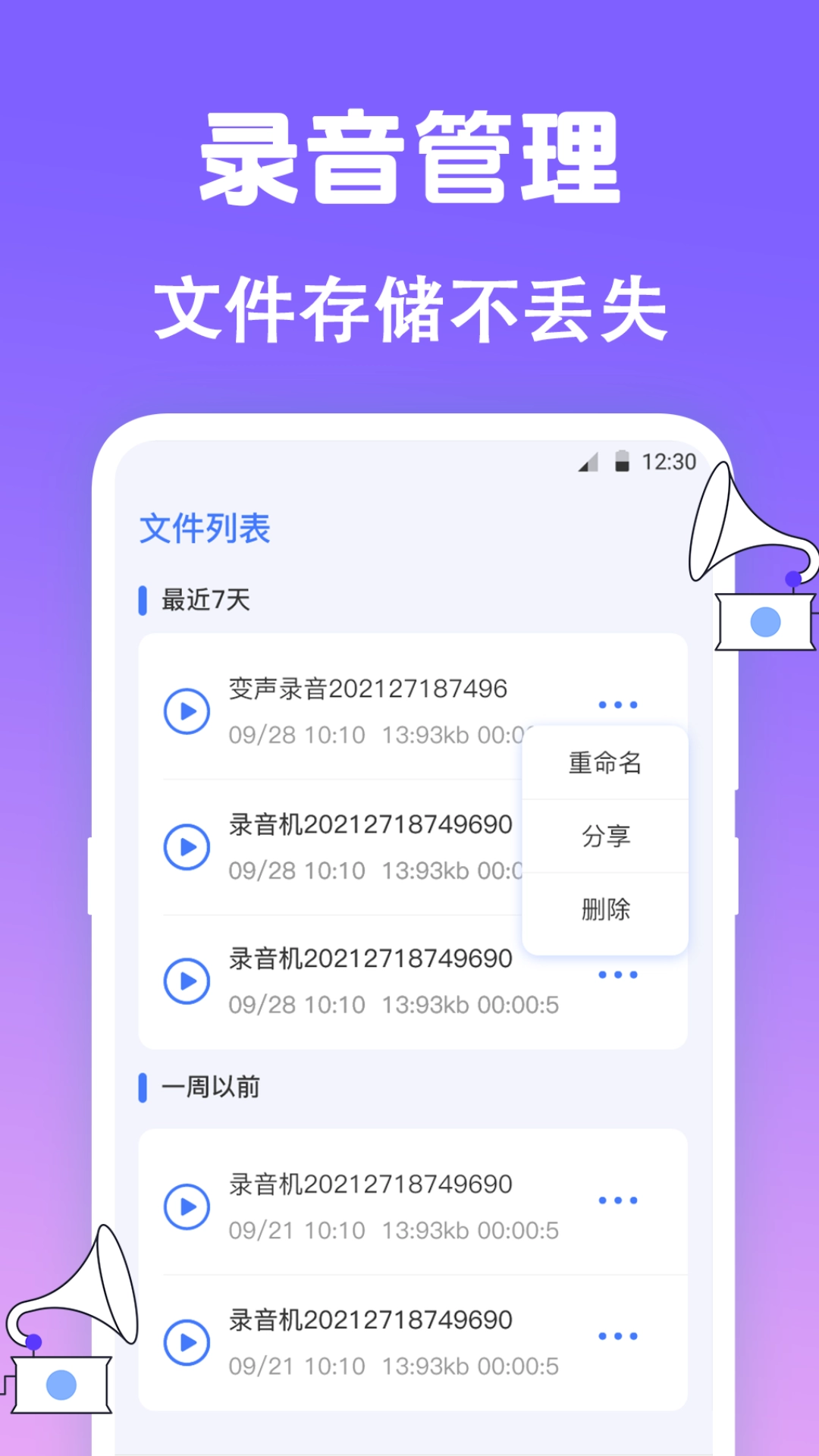The image size is (819, 1456).
Task: Open the options menu for 变声录音202127187496
Action: 620,704
